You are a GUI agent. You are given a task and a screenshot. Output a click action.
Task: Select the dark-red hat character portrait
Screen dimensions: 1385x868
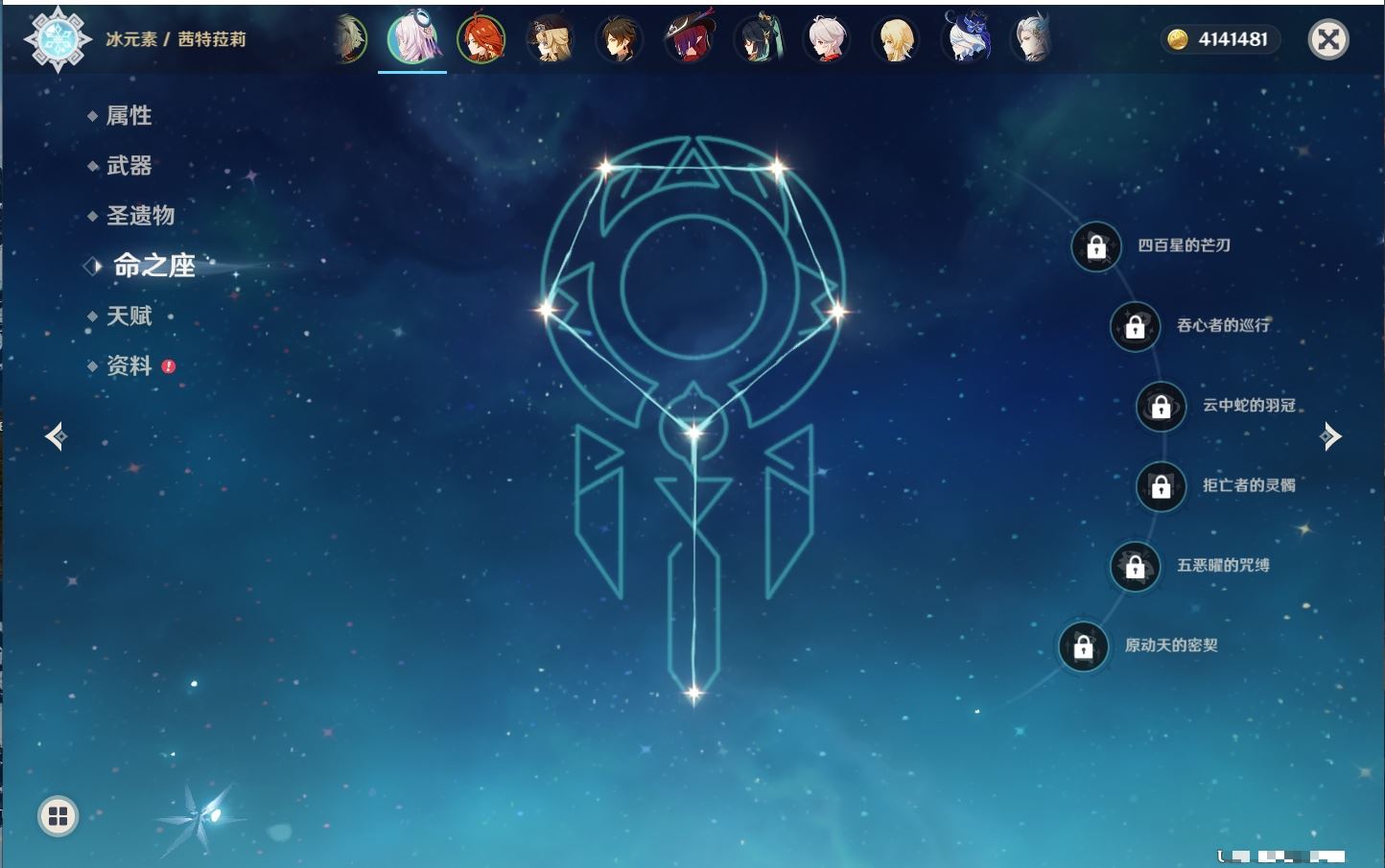[689, 39]
